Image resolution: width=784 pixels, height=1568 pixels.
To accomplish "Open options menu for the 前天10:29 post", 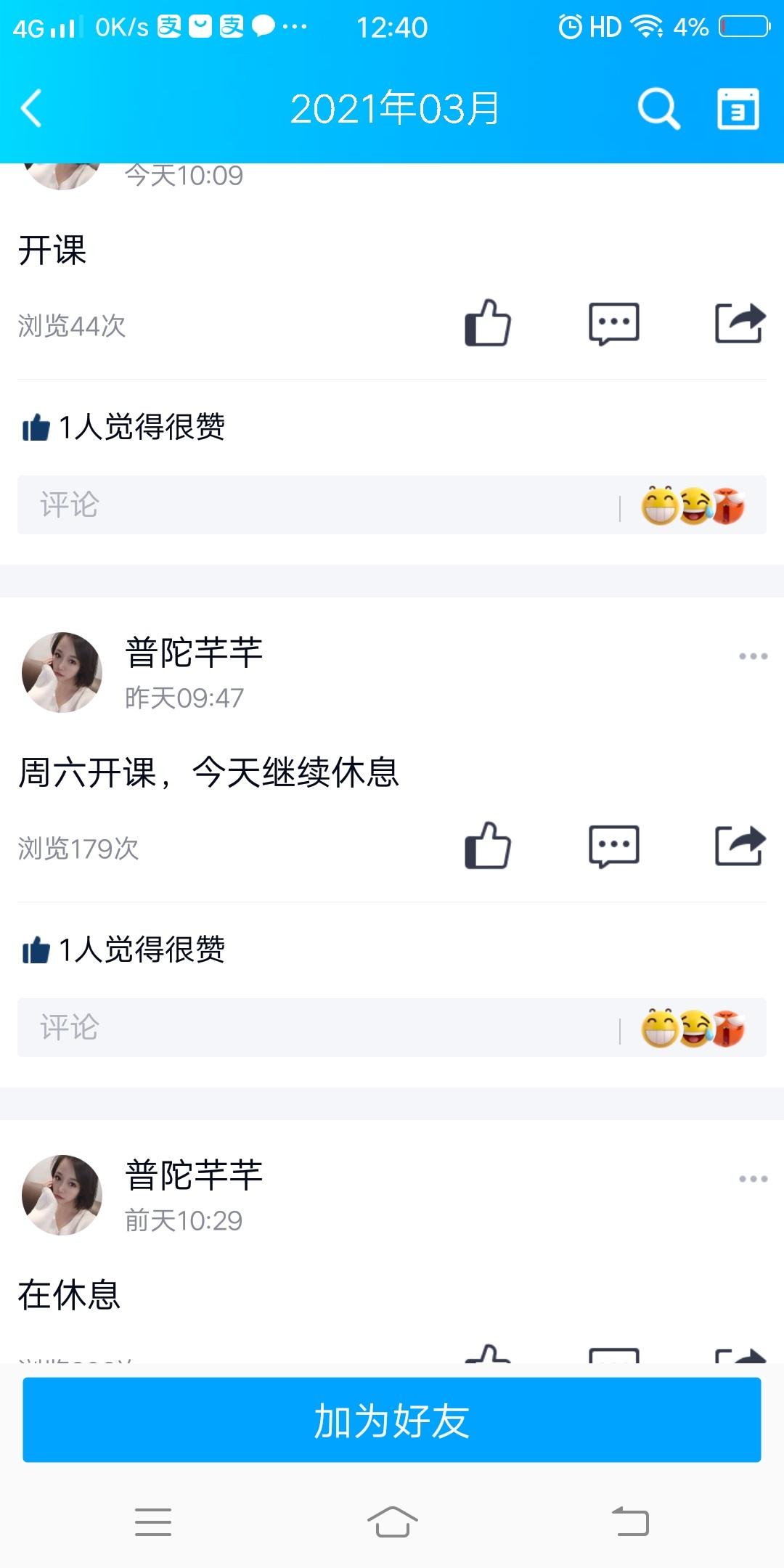I will (753, 1179).
